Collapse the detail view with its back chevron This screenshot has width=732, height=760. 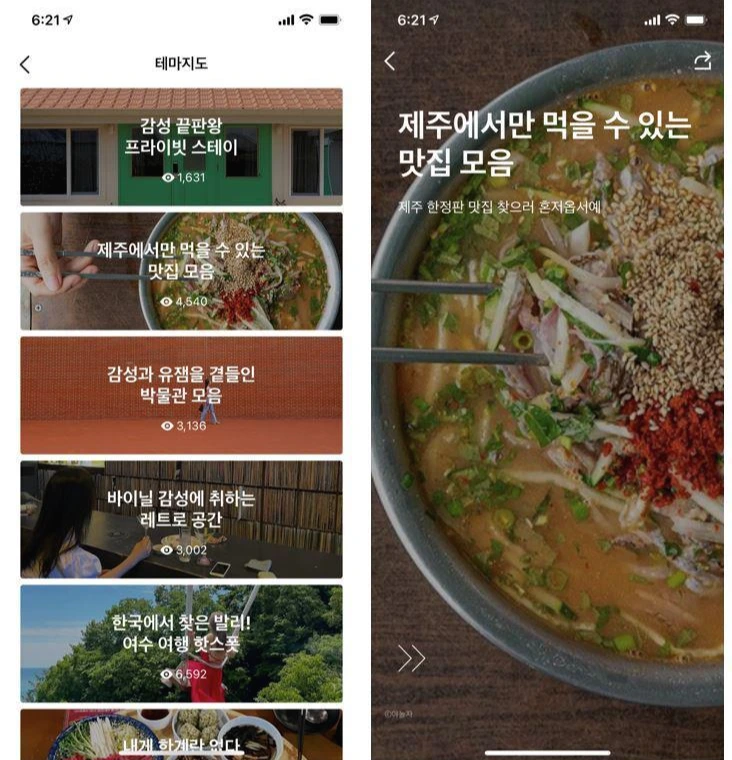coord(392,61)
